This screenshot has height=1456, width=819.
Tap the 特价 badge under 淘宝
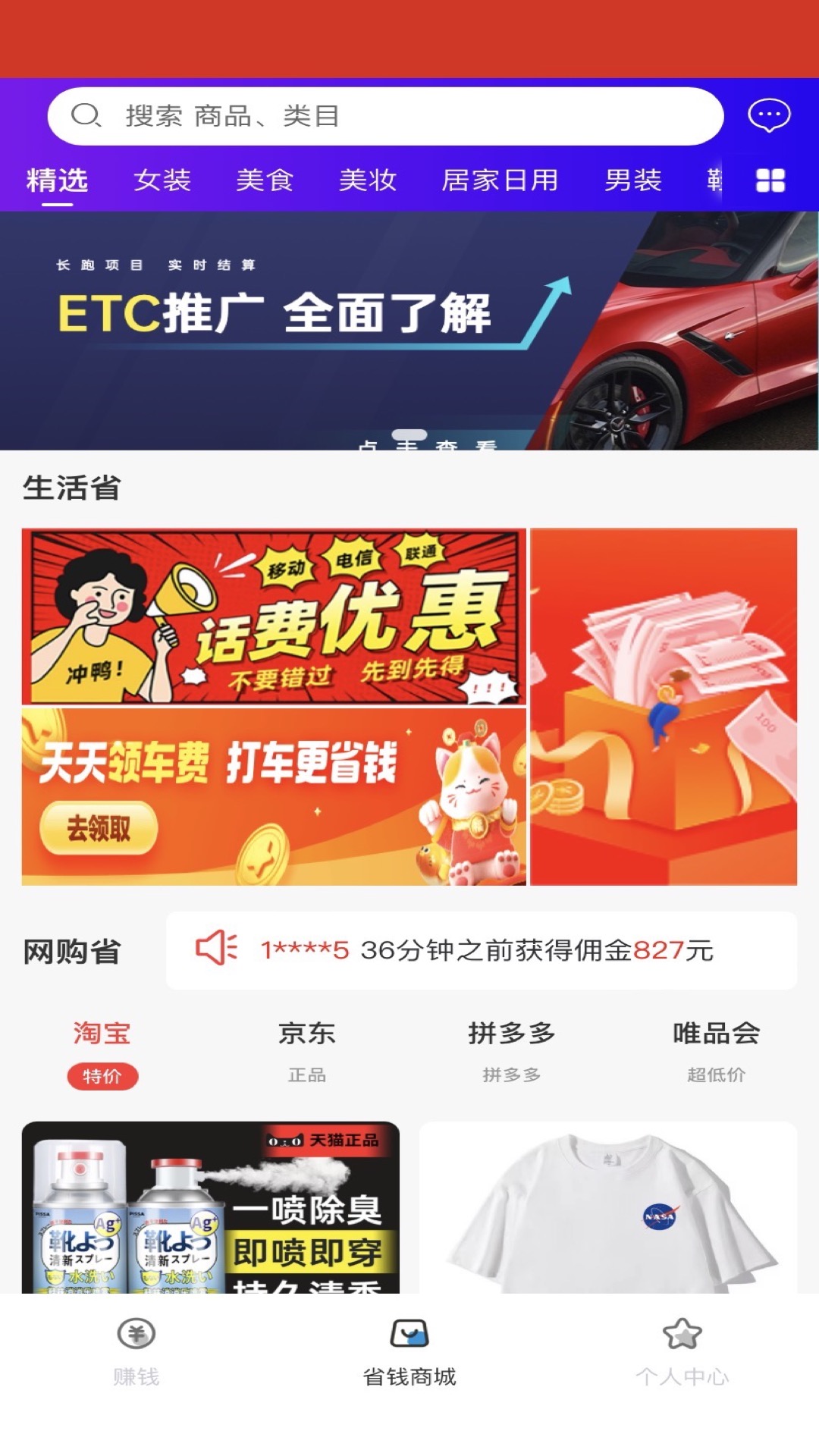click(x=102, y=1075)
